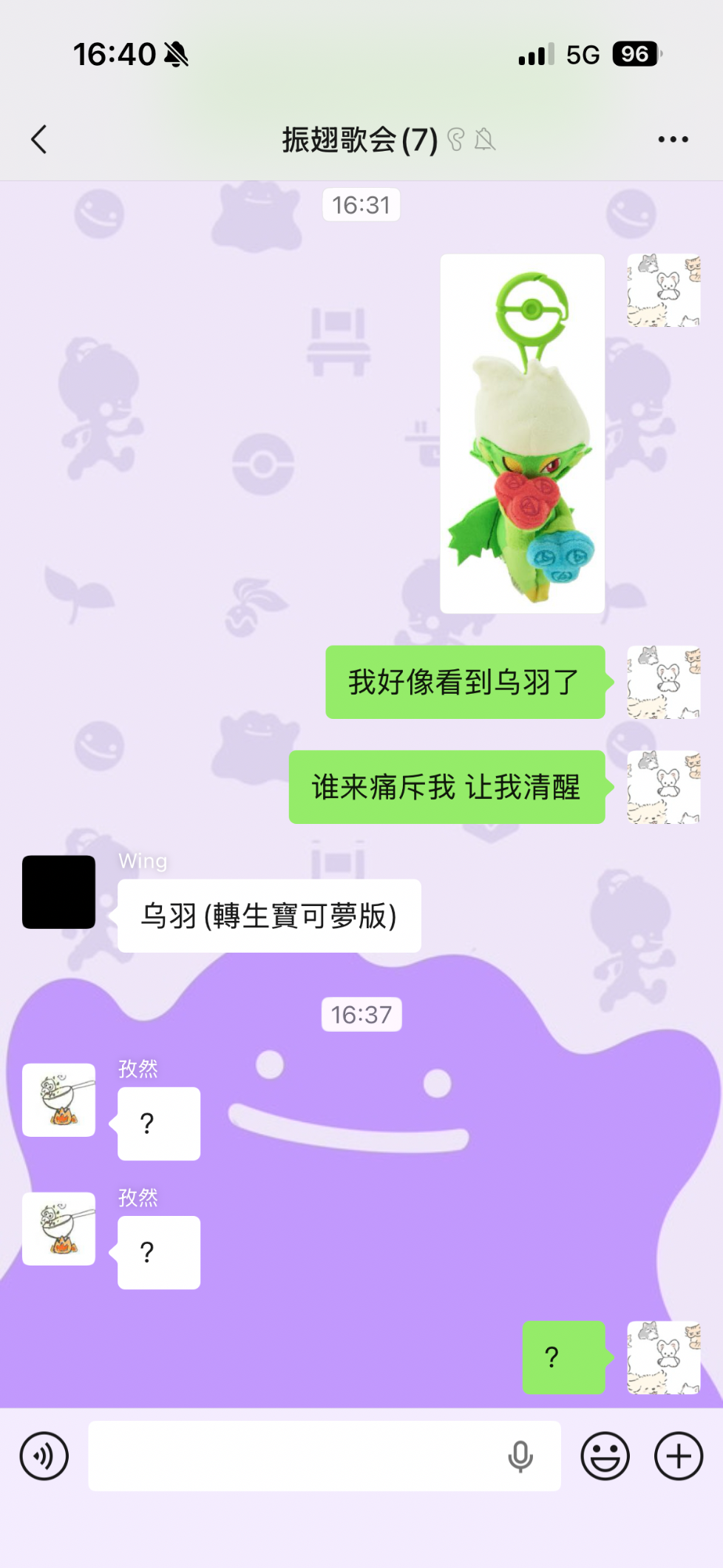Screen dimensions: 723x1568
Task: Focus the message text field
Action: pyautogui.click(x=296, y=1456)
